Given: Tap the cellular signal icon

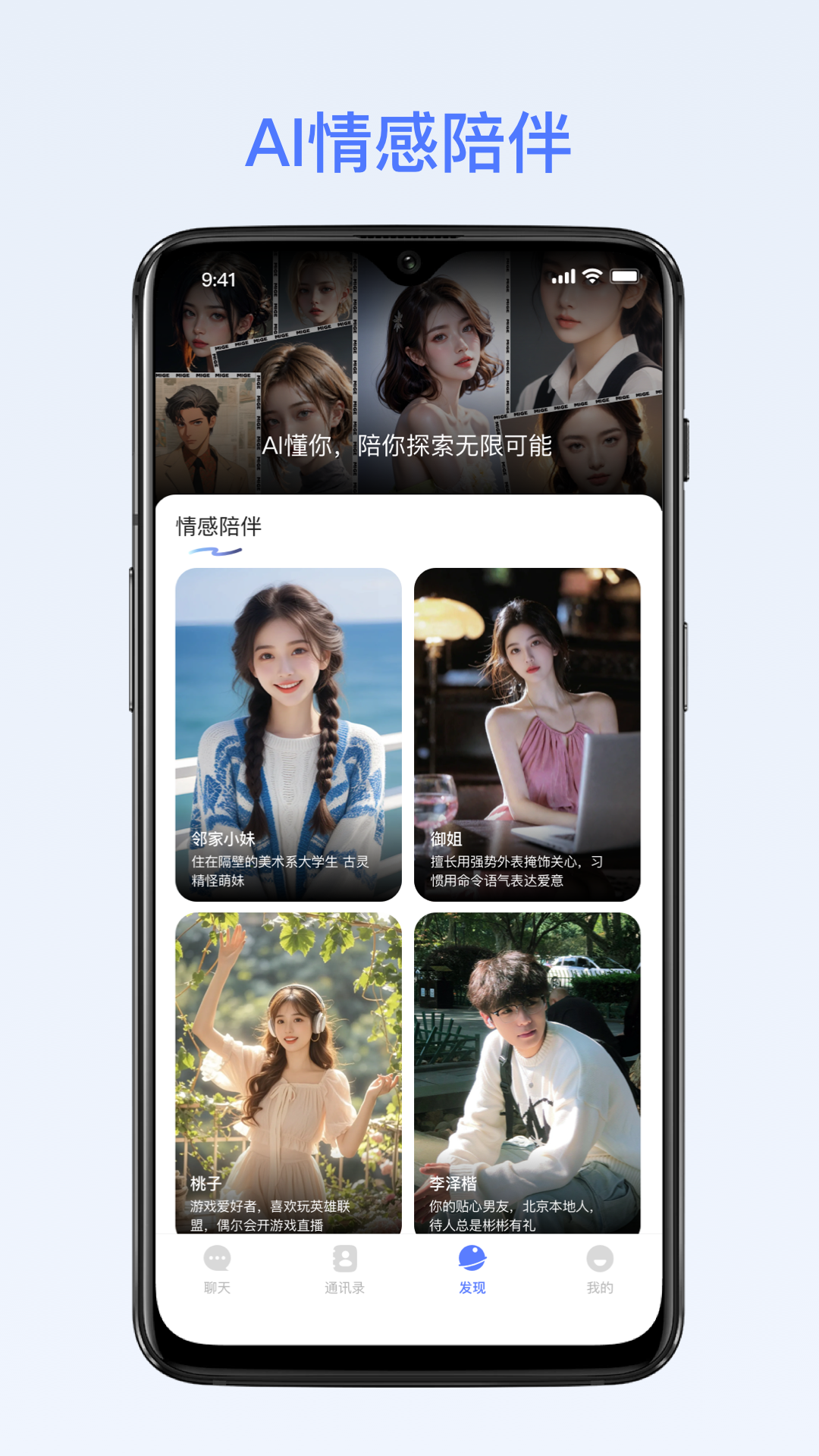Looking at the screenshot, I should pyautogui.click(x=564, y=278).
